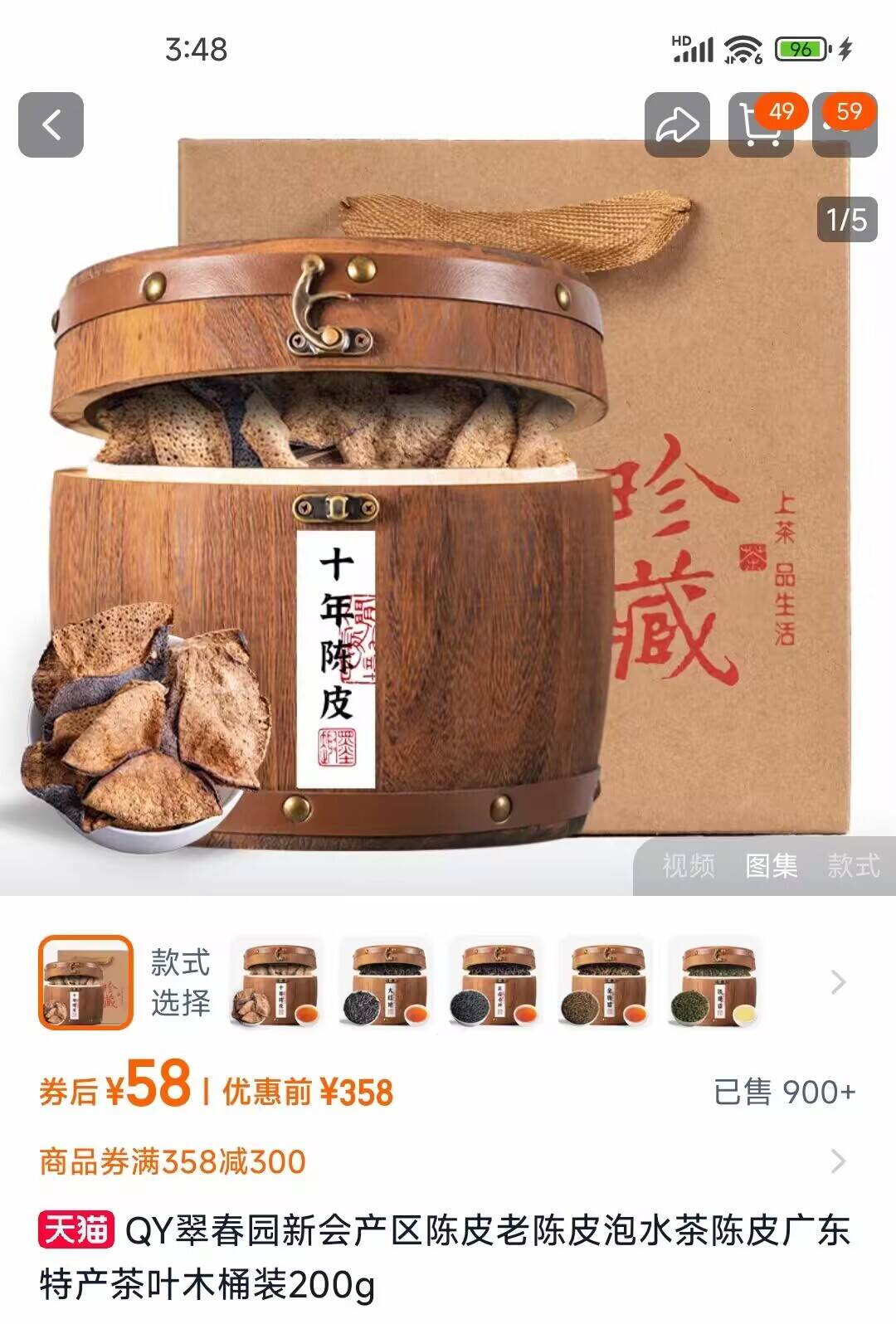Switch to the 视频 tab
This screenshot has height=1324, width=896.
point(688,865)
